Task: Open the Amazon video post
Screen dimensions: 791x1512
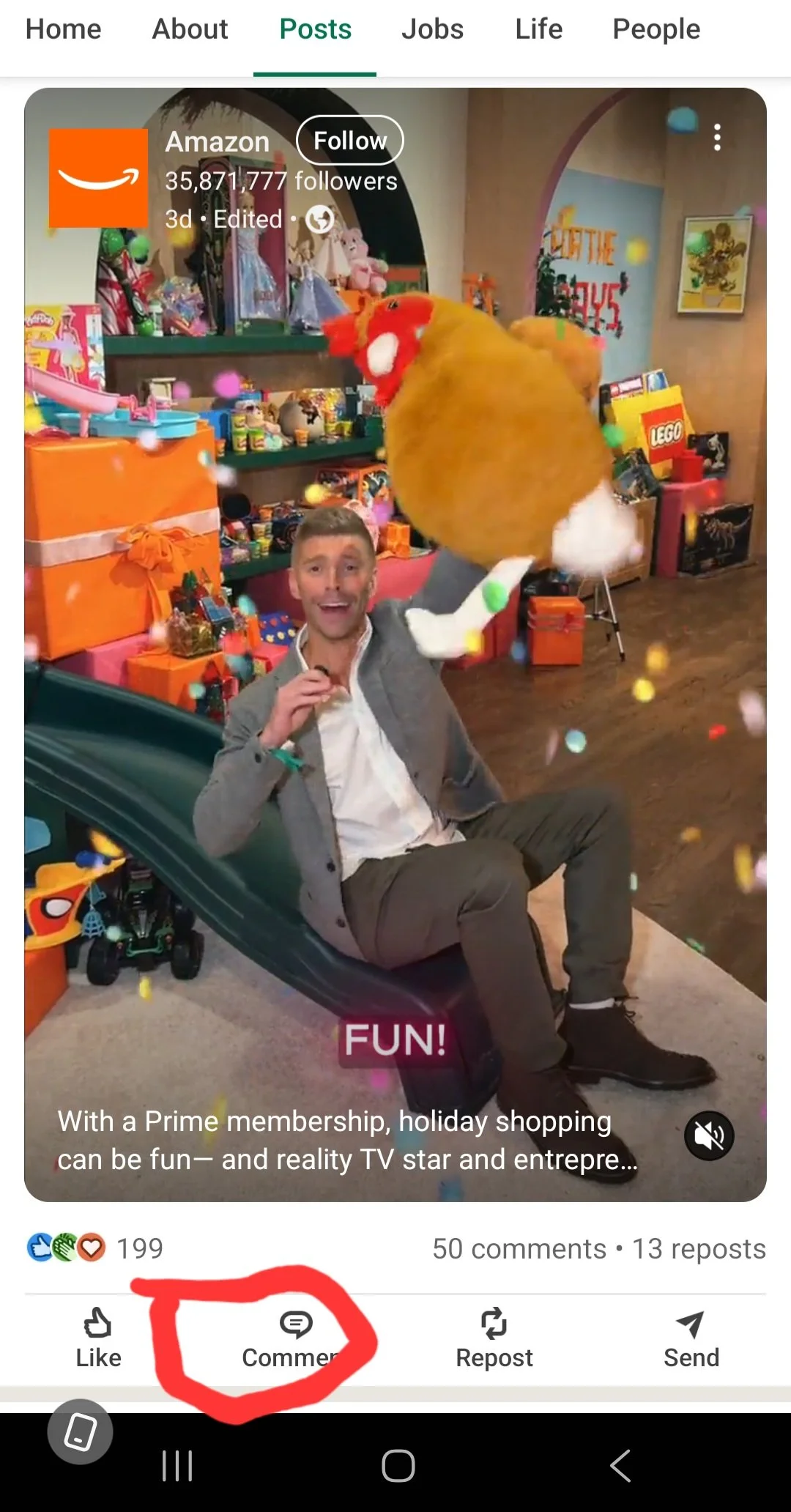Action: click(x=395, y=645)
